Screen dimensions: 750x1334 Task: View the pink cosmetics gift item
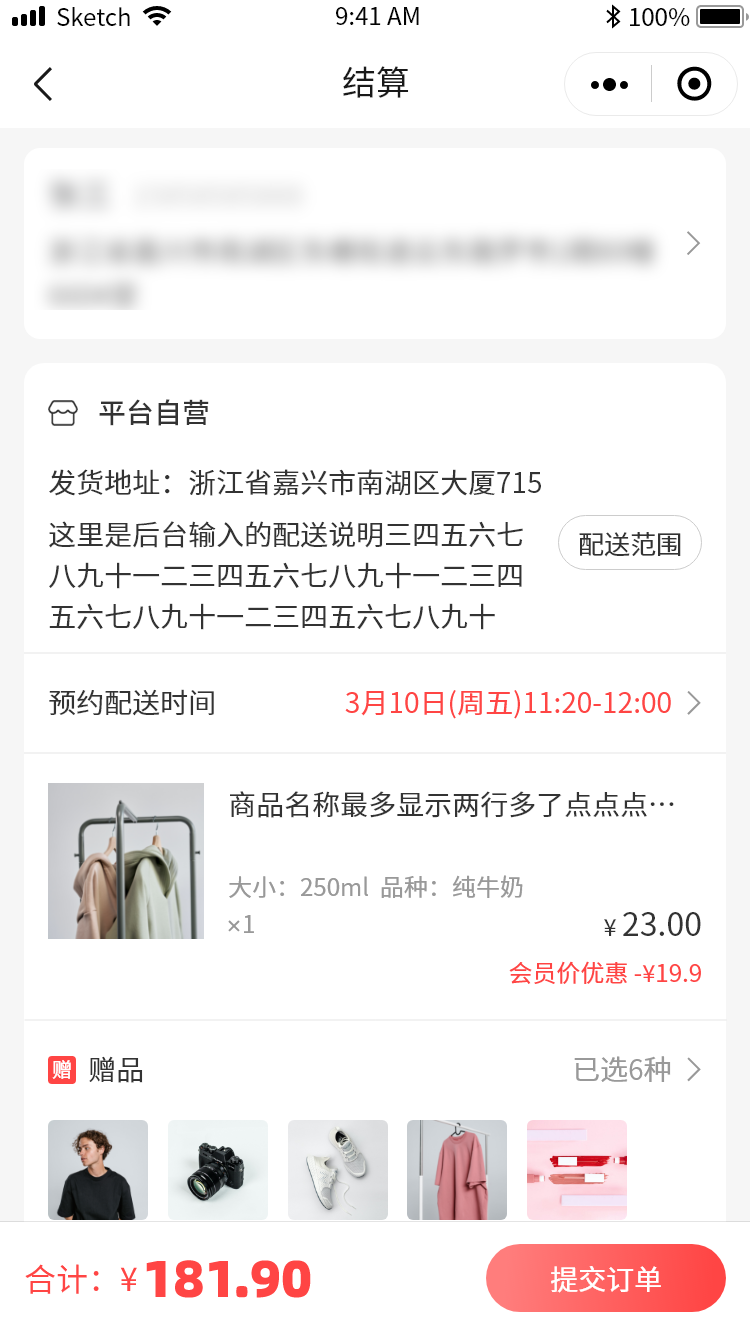click(577, 1169)
